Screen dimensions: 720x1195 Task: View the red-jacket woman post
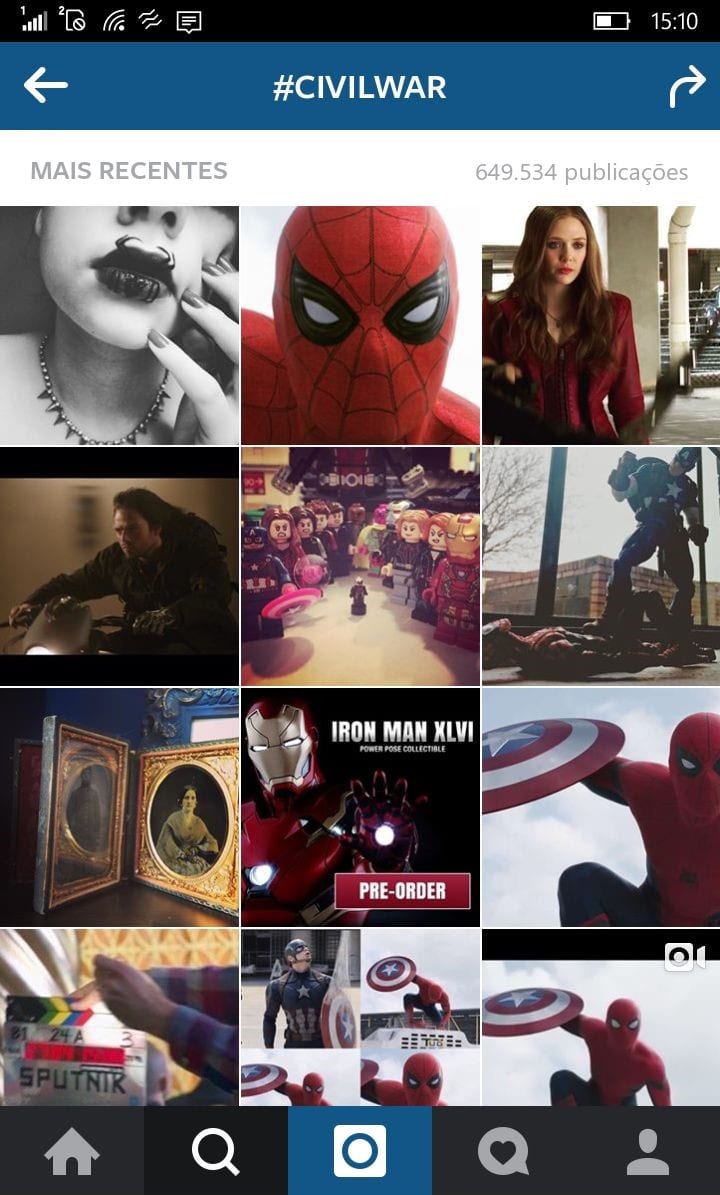point(600,325)
